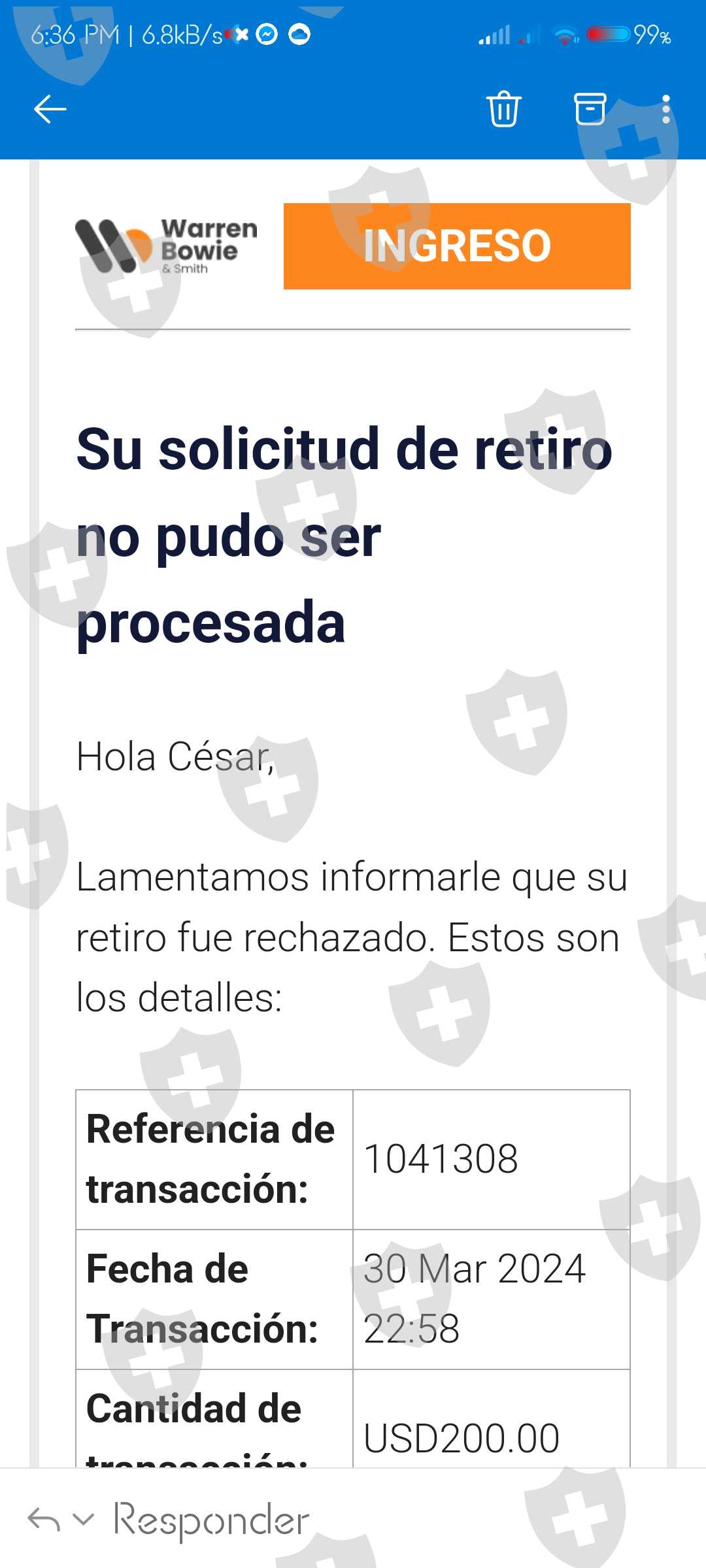Tap Responder to reply to the email
The image size is (706, 1568).
click(210, 1520)
